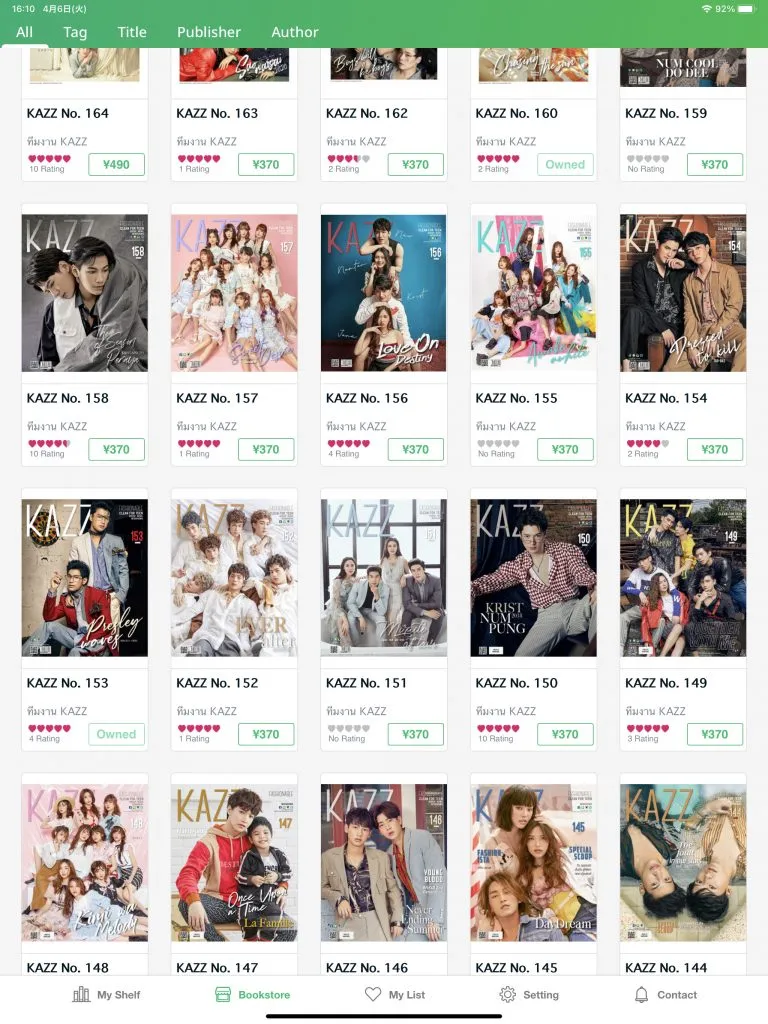The width and height of the screenshot is (768, 1024).
Task: Go to My List tab
Action: pos(394,995)
